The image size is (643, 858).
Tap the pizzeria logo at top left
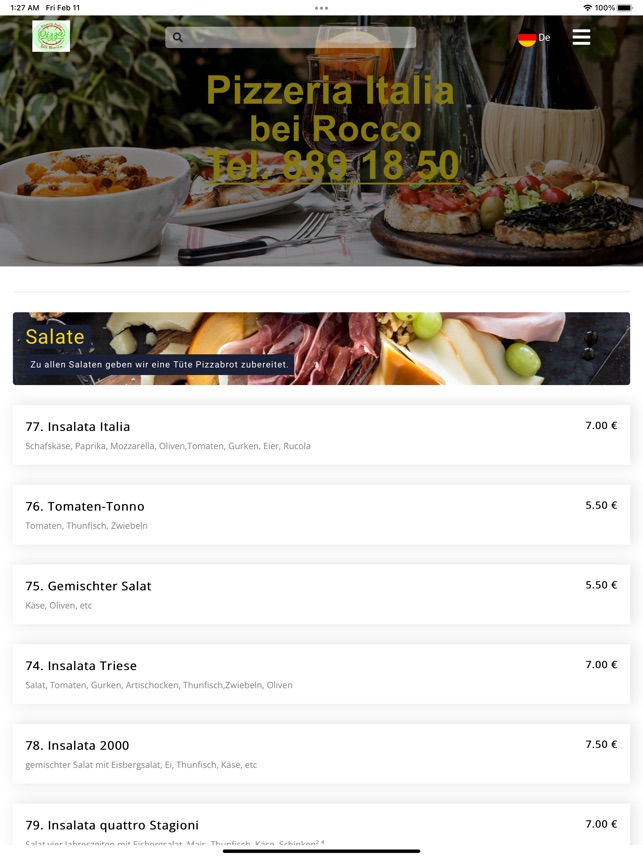[50, 36]
